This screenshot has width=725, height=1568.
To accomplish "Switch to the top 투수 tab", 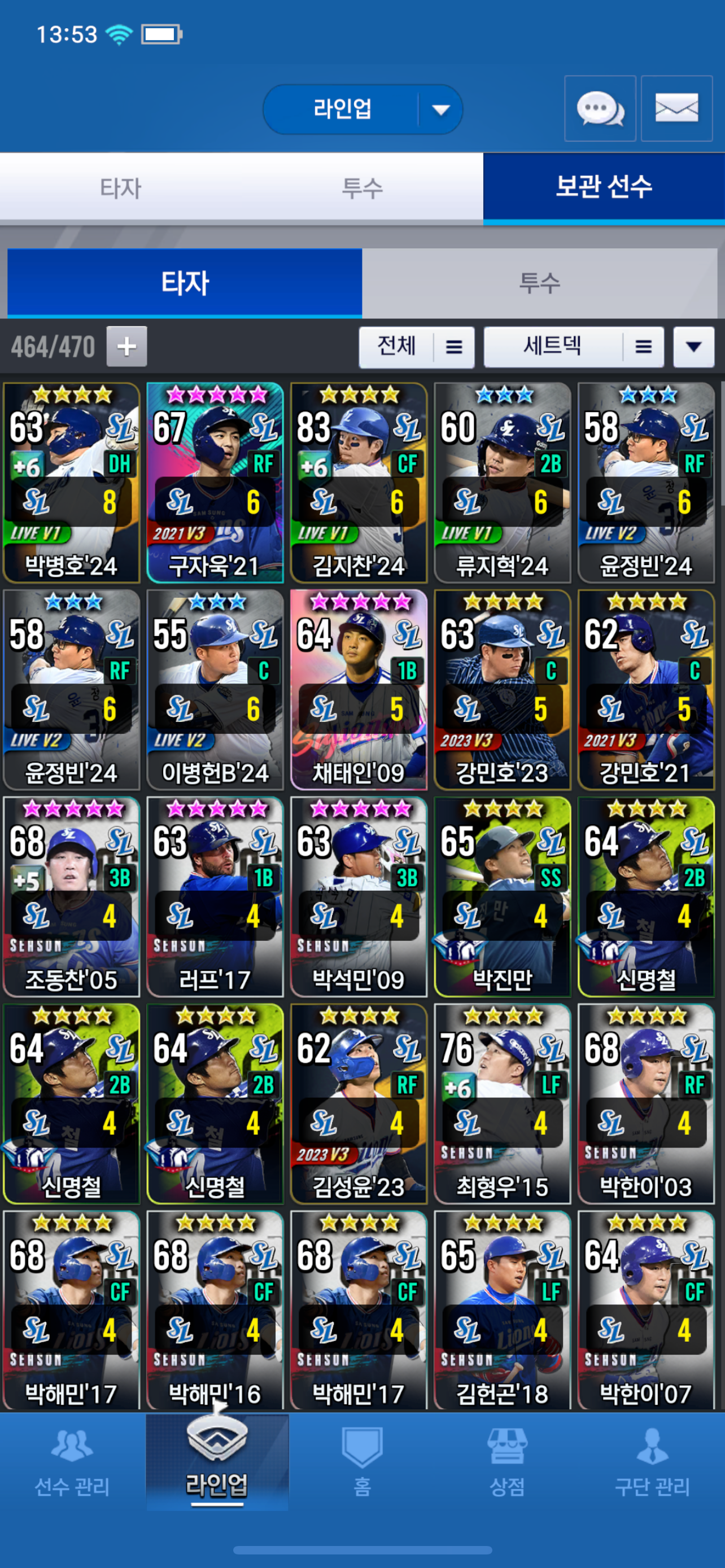I will [362, 188].
